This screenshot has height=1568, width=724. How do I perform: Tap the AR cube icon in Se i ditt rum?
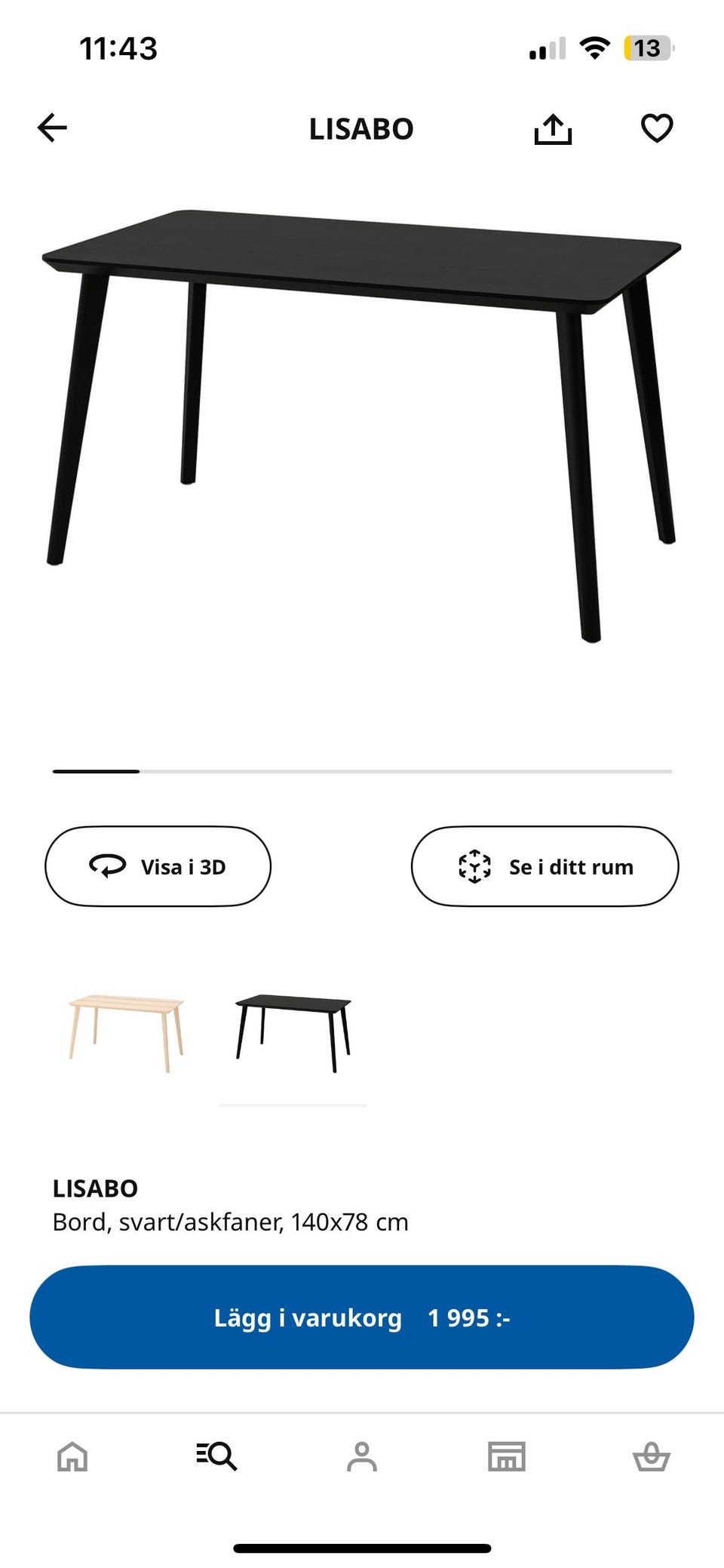tap(474, 865)
